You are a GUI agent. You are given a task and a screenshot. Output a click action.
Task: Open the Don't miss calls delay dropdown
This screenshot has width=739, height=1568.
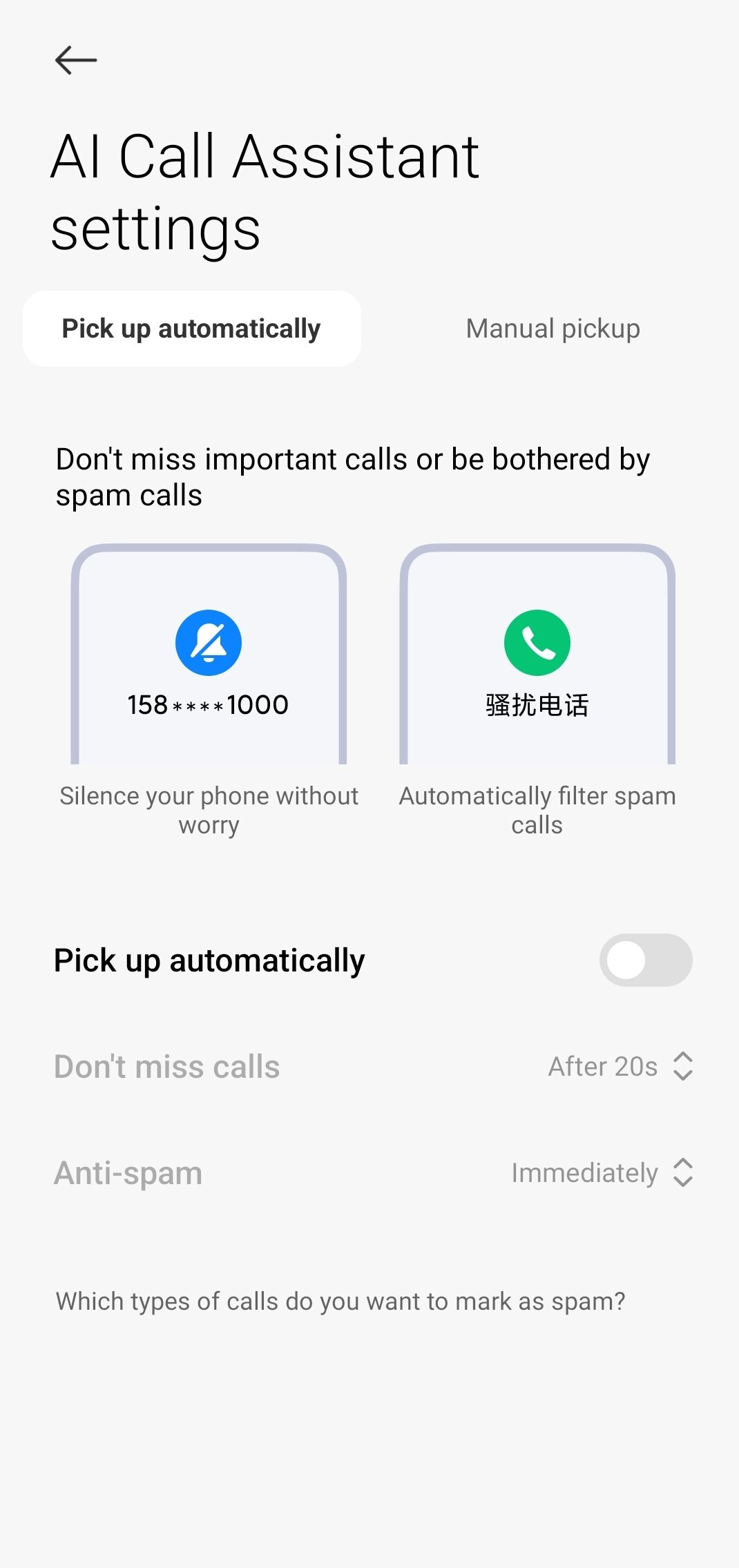tap(620, 1067)
